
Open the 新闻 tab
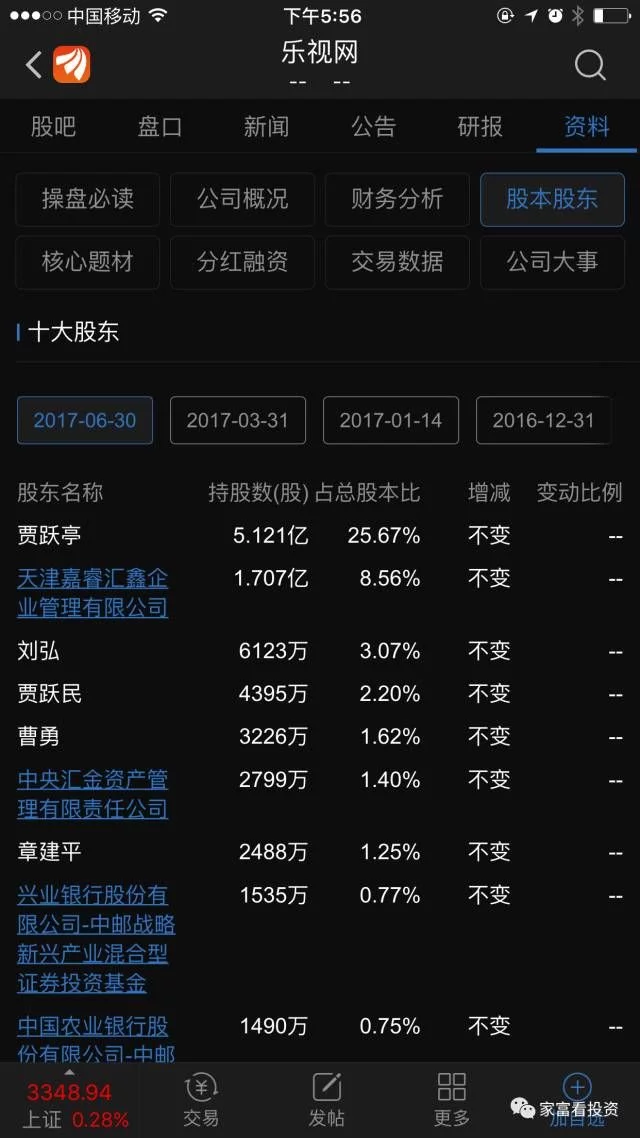pyautogui.click(x=266, y=127)
